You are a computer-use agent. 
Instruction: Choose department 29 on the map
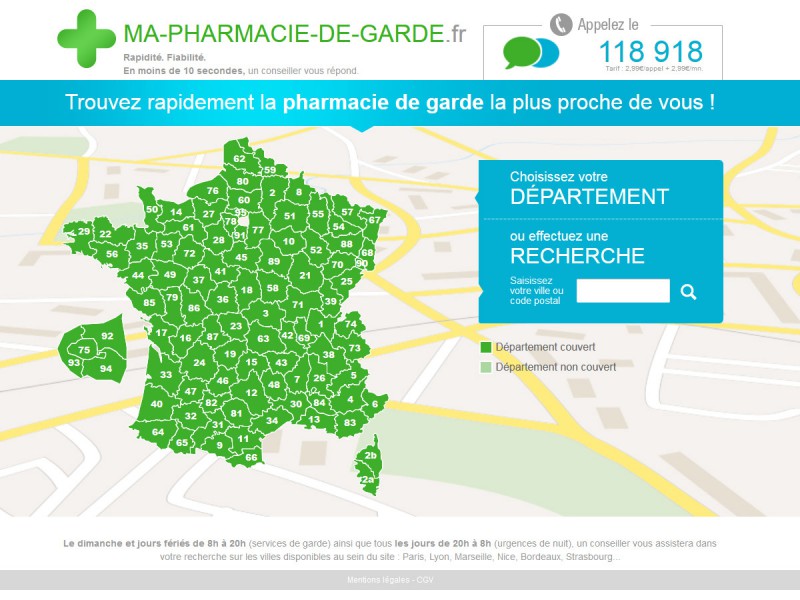(84, 232)
